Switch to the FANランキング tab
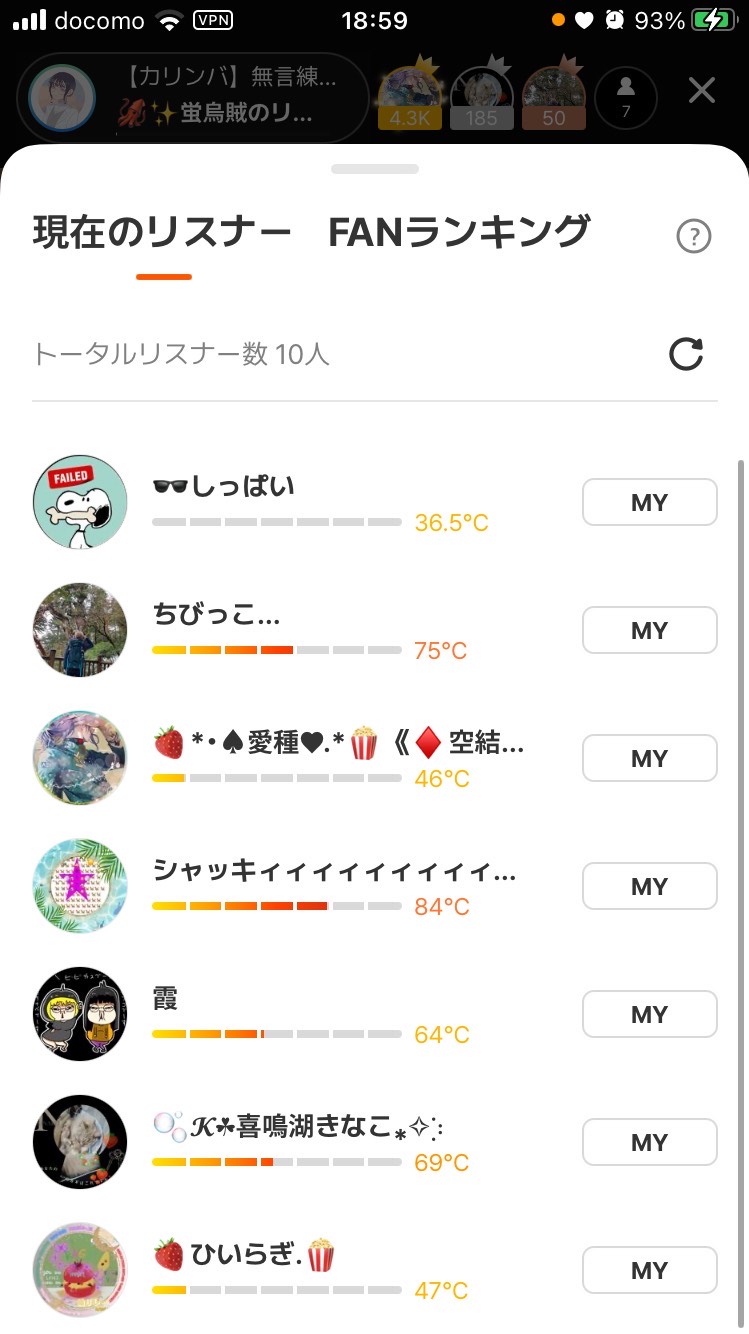Image resolution: width=749 pixels, height=1334 pixels. (458, 231)
